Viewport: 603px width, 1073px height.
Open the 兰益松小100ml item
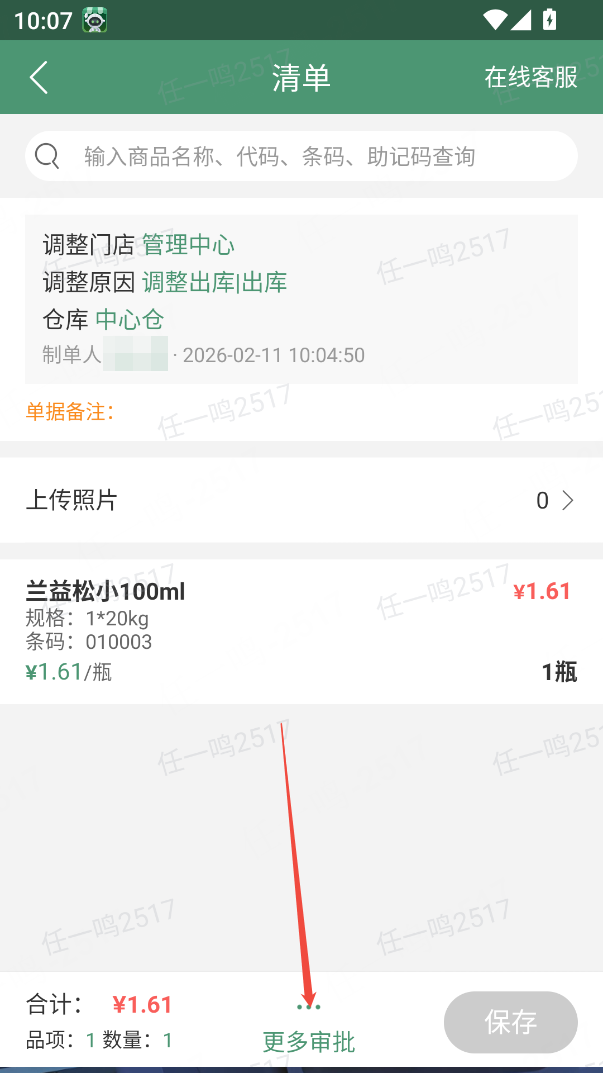click(300, 630)
